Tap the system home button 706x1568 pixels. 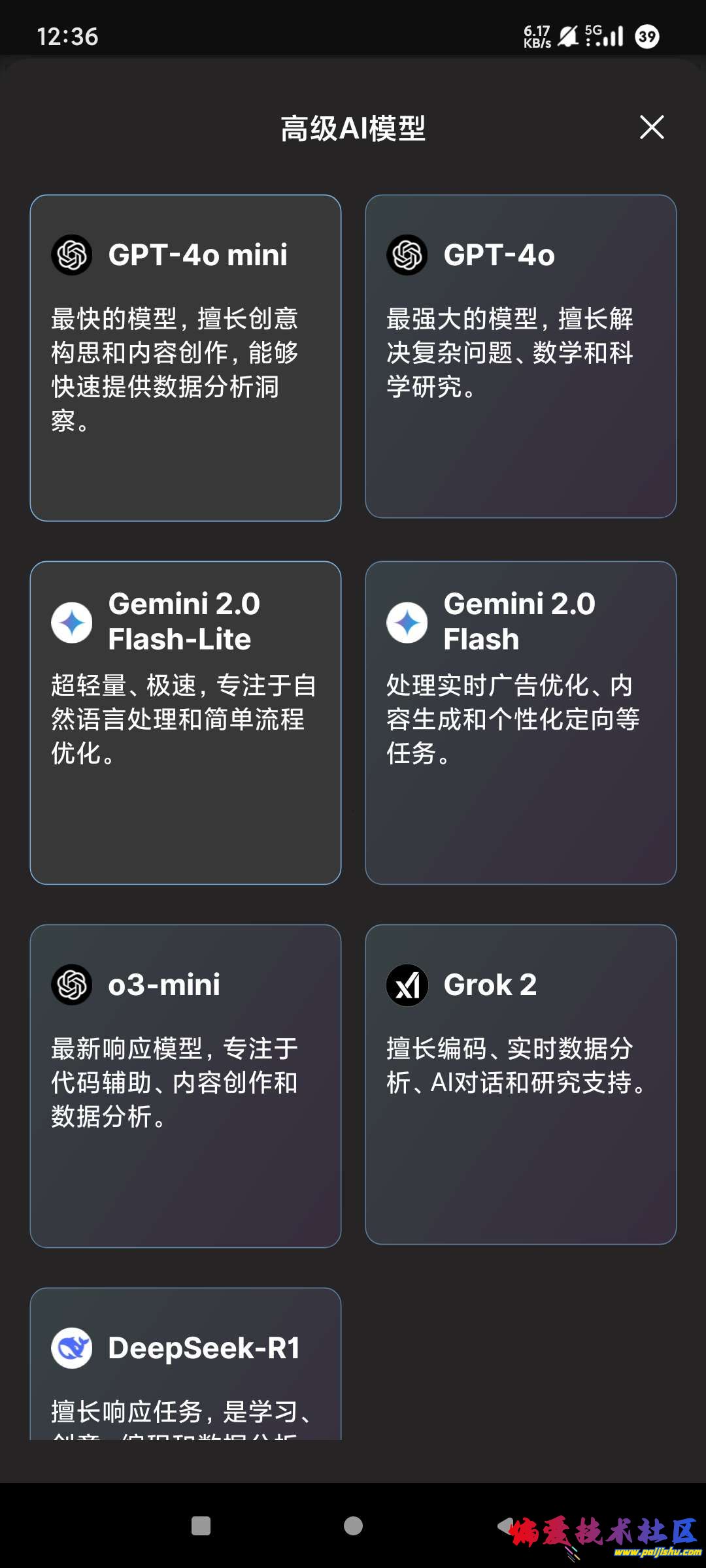(x=353, y=1526)
